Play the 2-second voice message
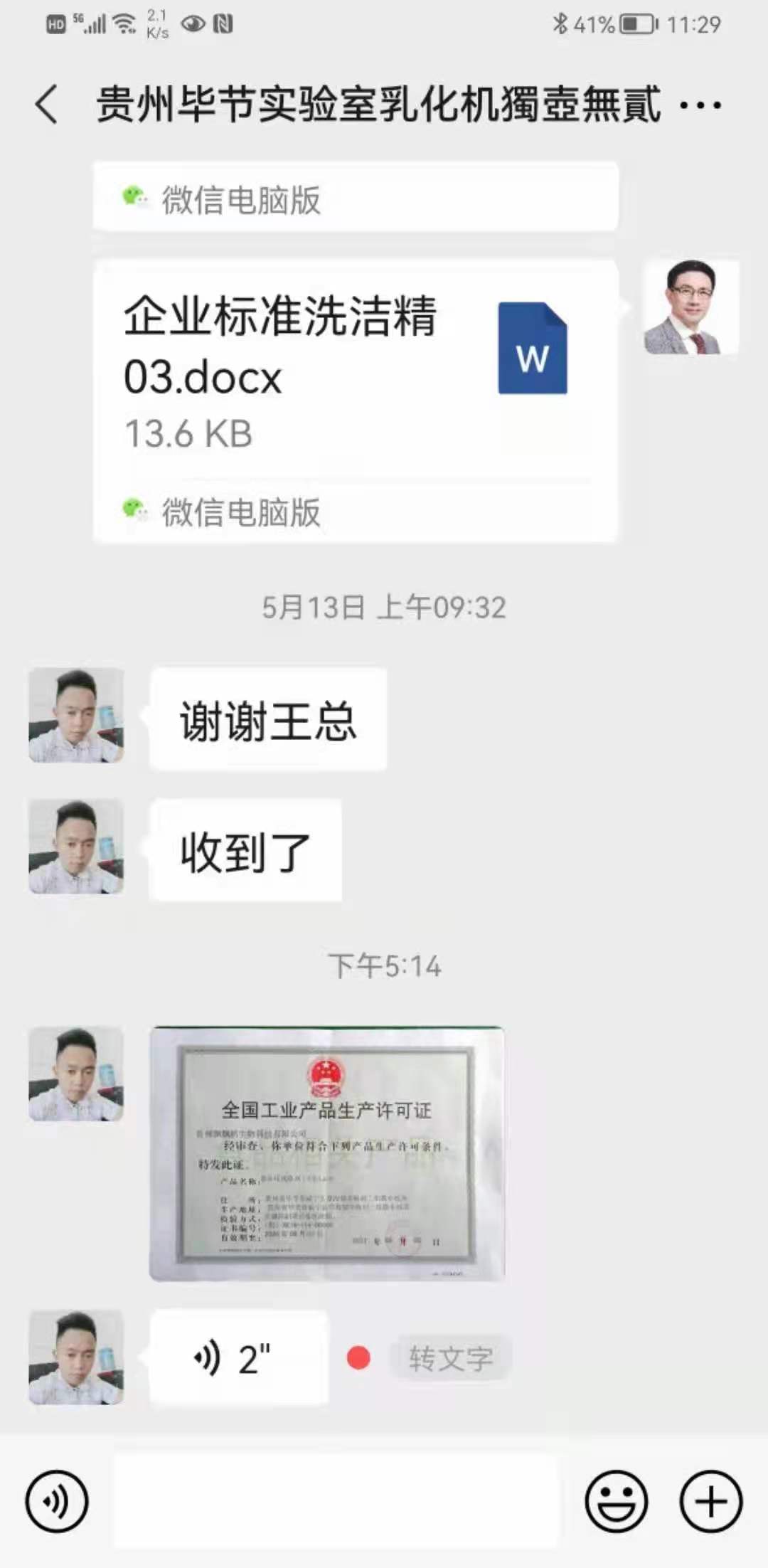This screenshot has height=1568, width=768. [x=239, y=1358]
